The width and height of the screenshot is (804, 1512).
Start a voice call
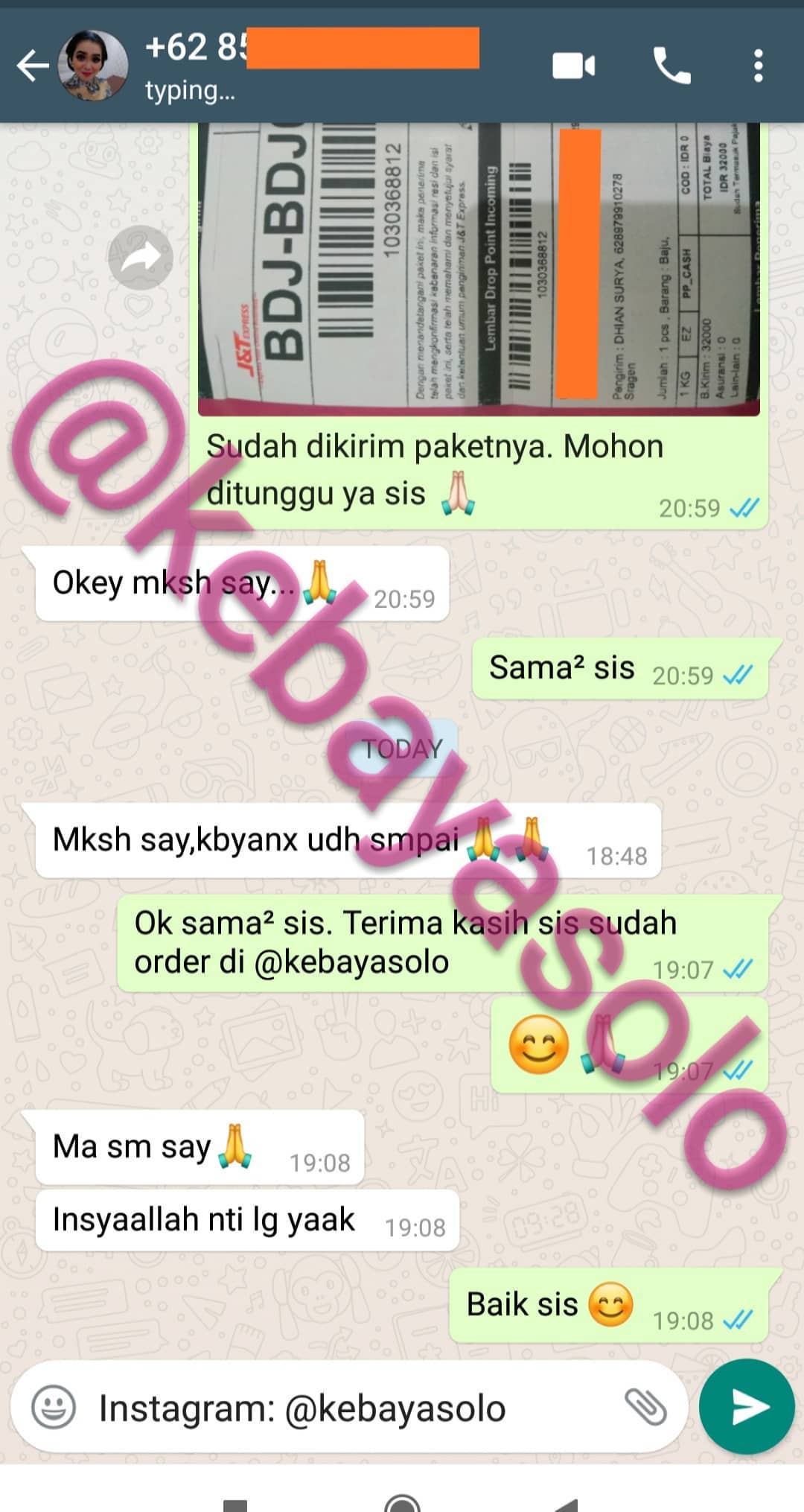672,66
